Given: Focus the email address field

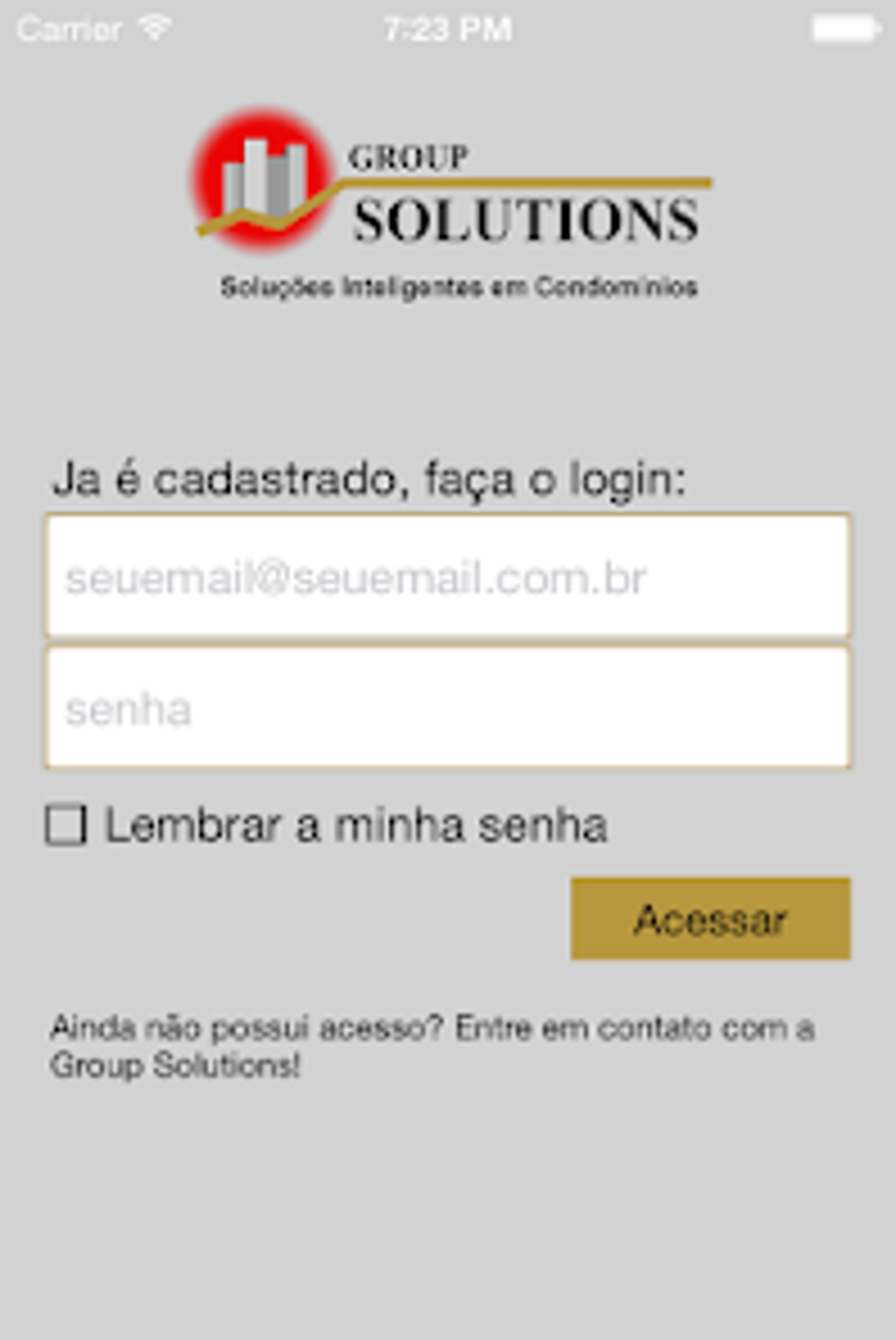Looking at the screenshot, I should (448, 576).
